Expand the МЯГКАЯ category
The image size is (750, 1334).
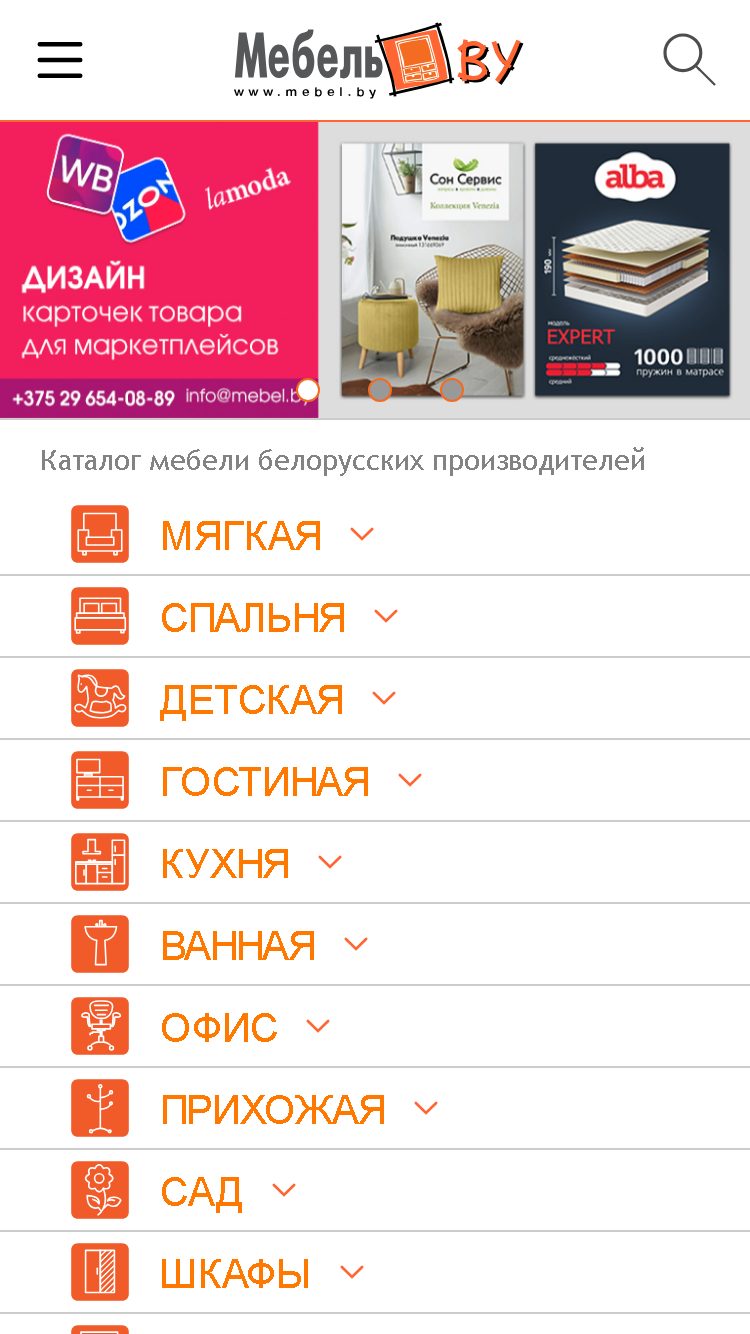point(375,535)
